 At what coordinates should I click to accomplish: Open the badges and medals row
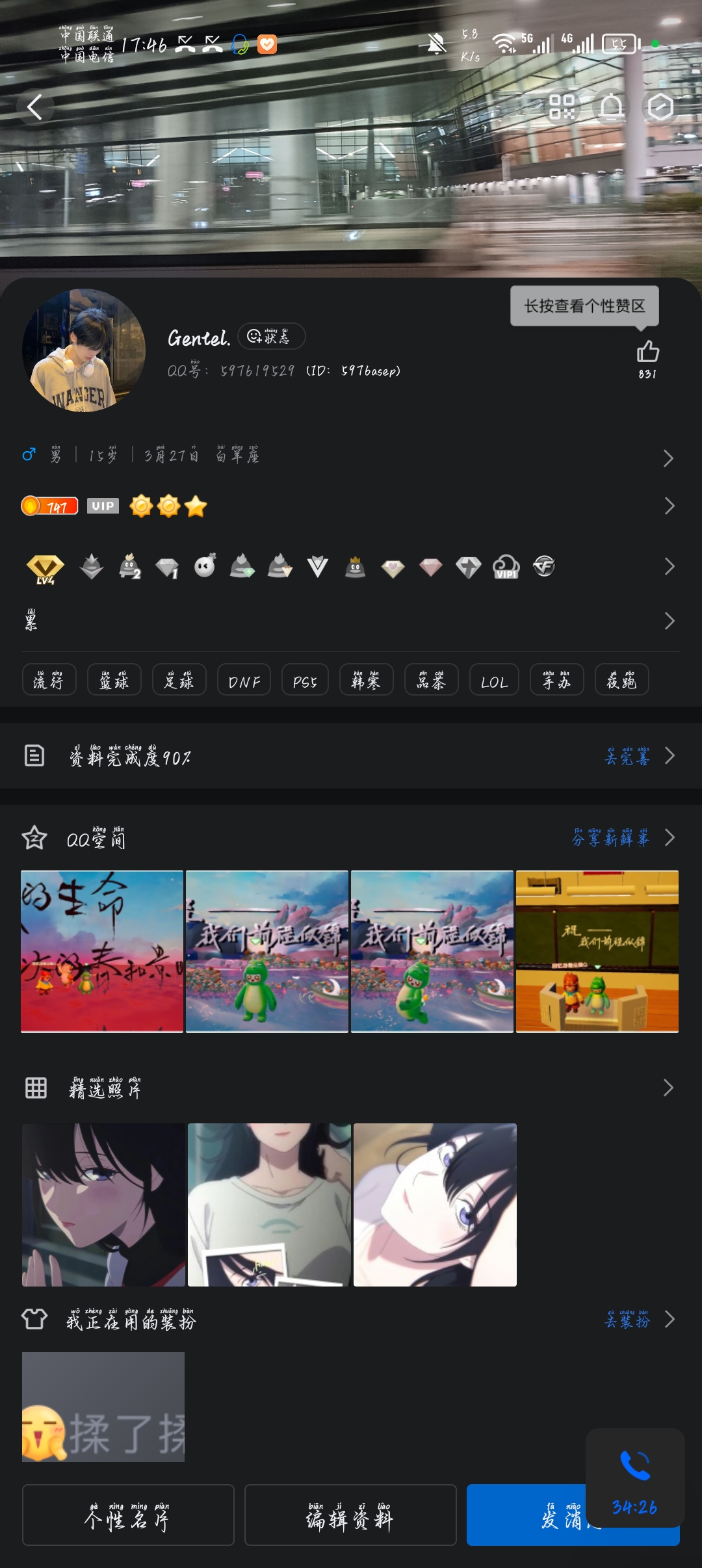351,566
